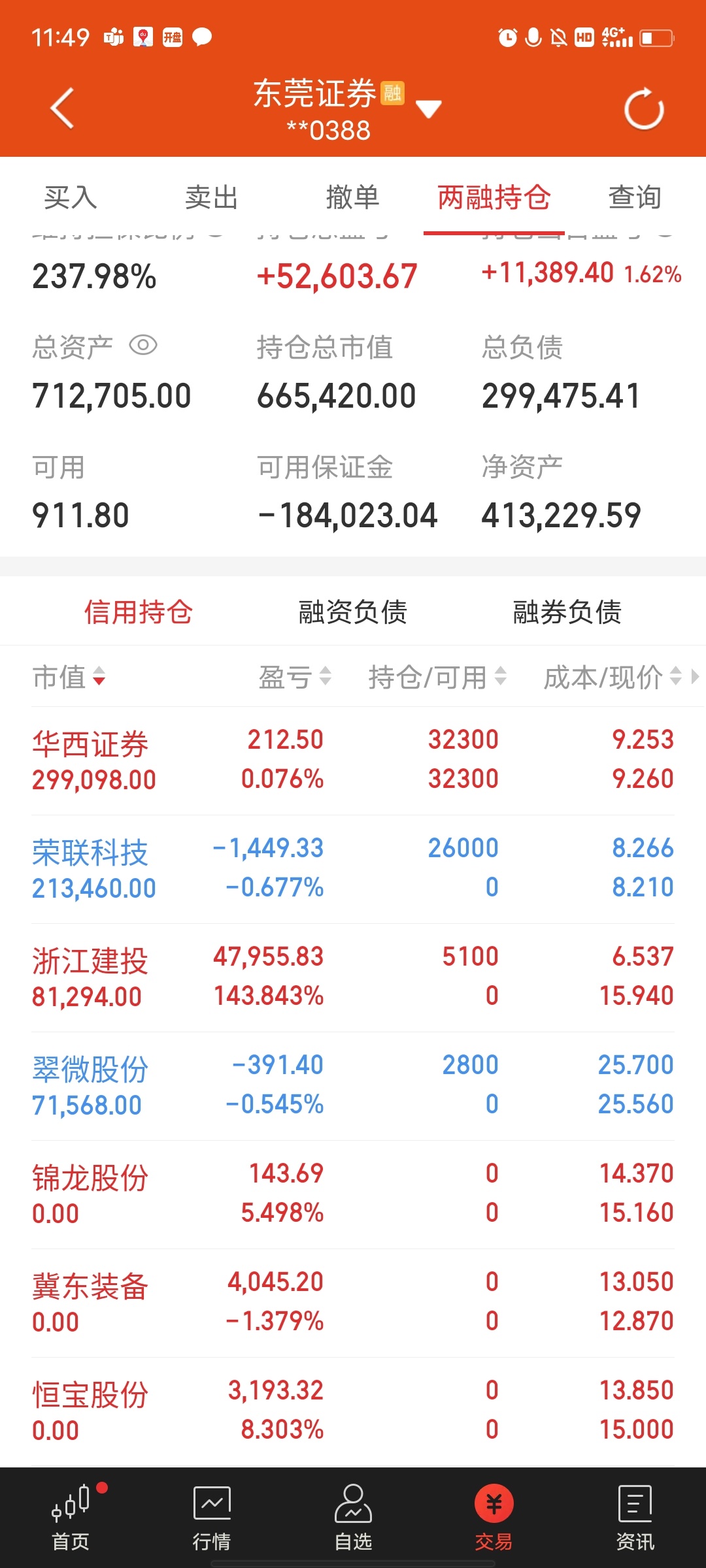The width and height of the screenshot is (706, 1568).
Task: Go back using the top-left arrow
Action: pos(62,108)
